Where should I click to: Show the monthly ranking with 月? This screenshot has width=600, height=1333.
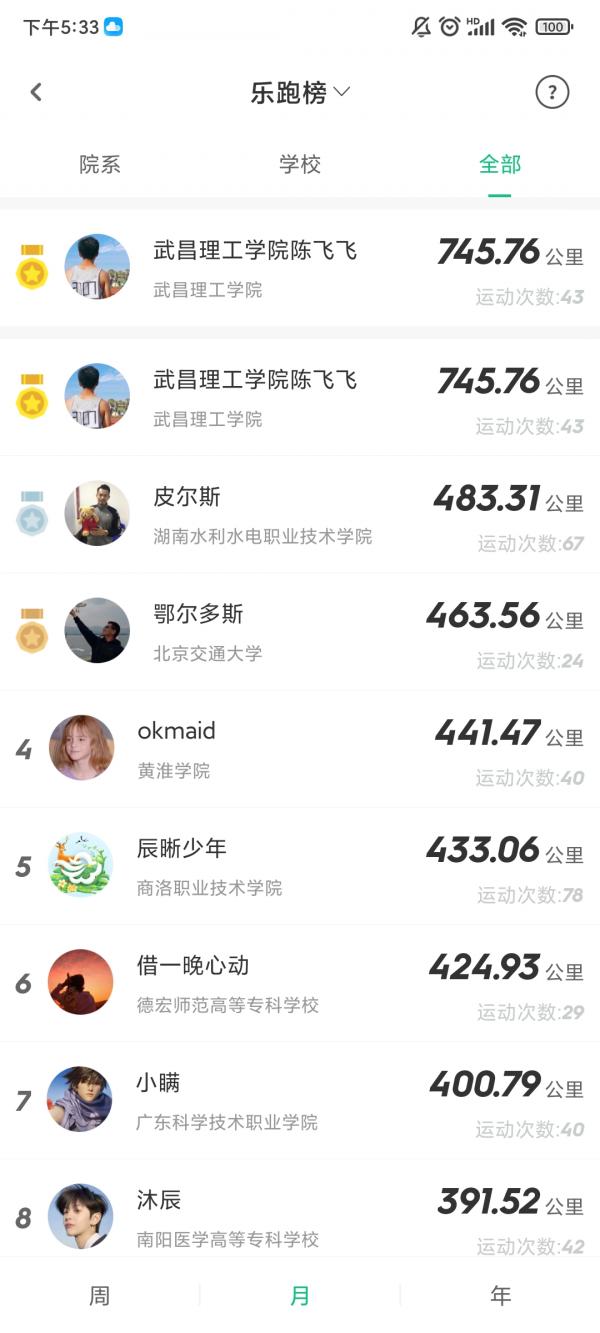click(300, 1296)
